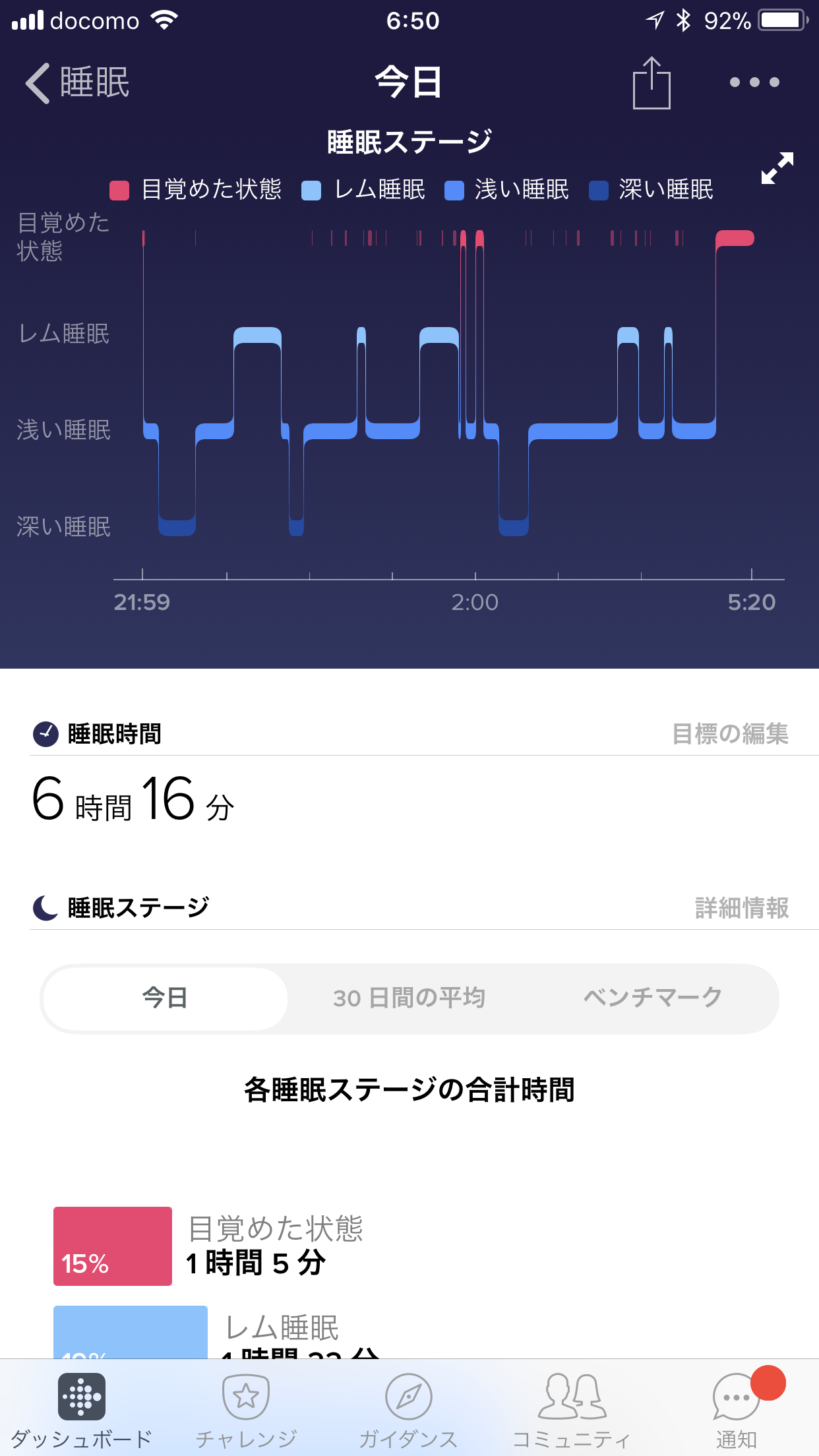Viewport: 819px width, 1456px height.
Task: Select the 今日 segment
Action: pos(165,998)
